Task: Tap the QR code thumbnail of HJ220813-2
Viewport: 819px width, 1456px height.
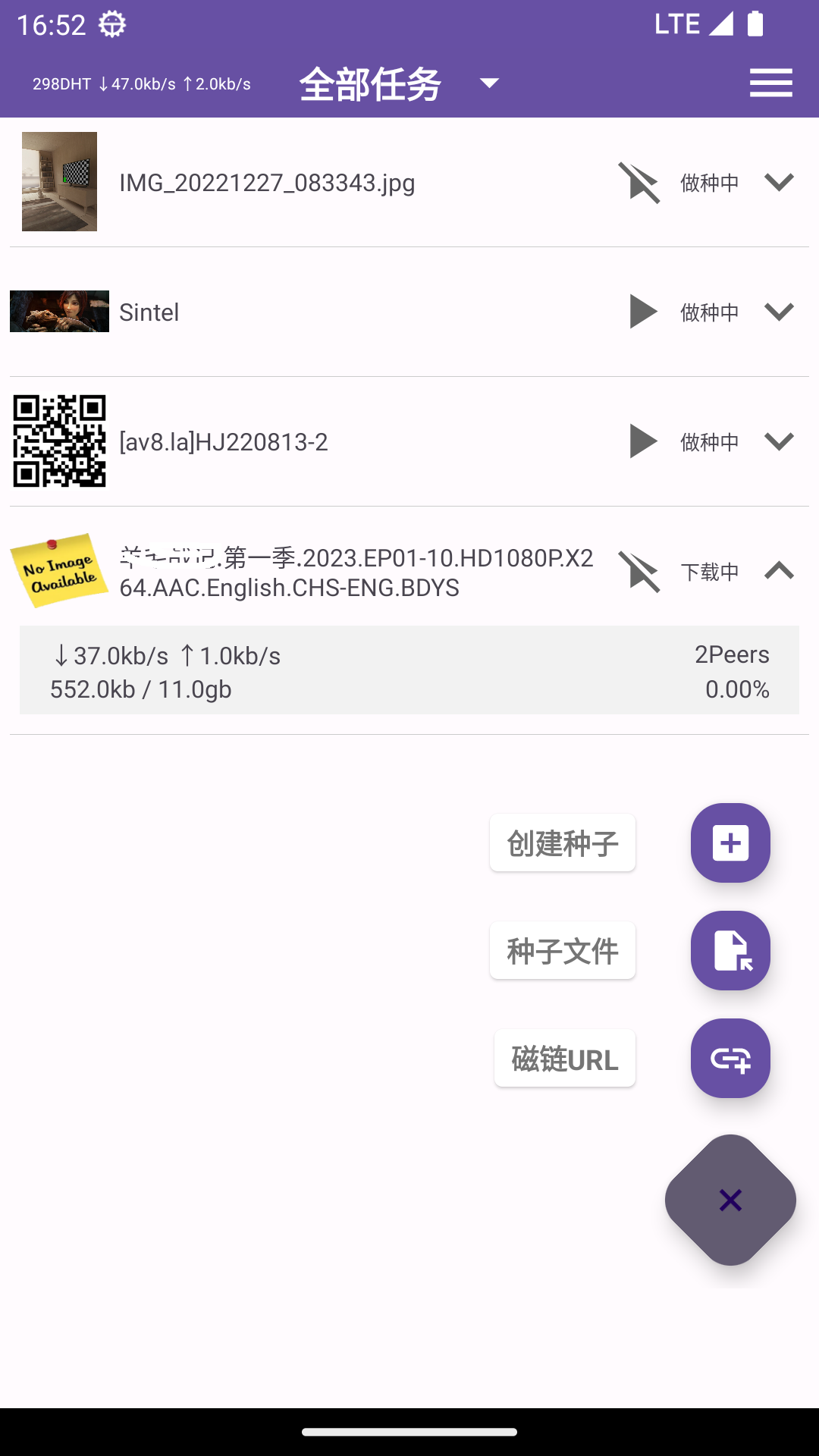Action: click(x=59, y=442)
